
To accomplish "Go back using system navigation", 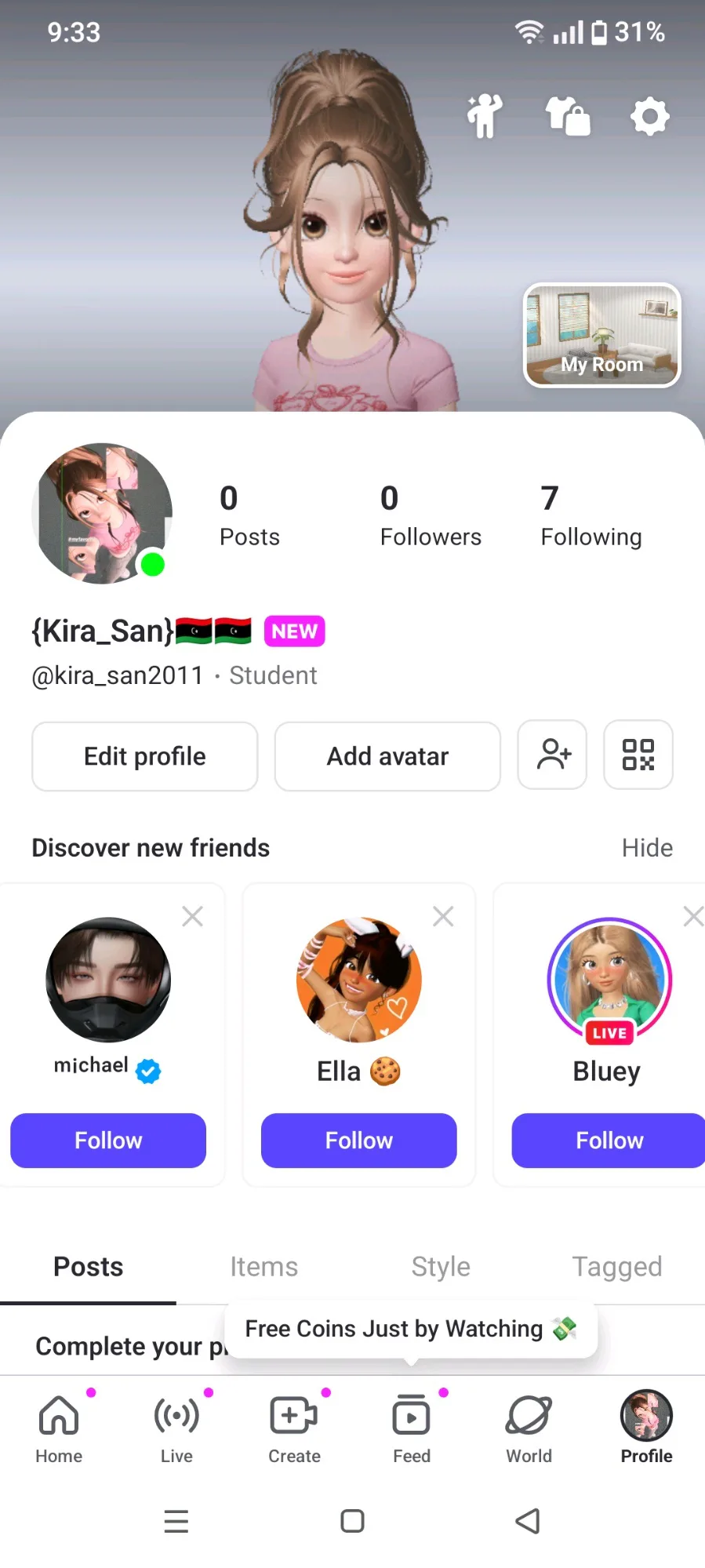I will click(x=528, y=1521).
